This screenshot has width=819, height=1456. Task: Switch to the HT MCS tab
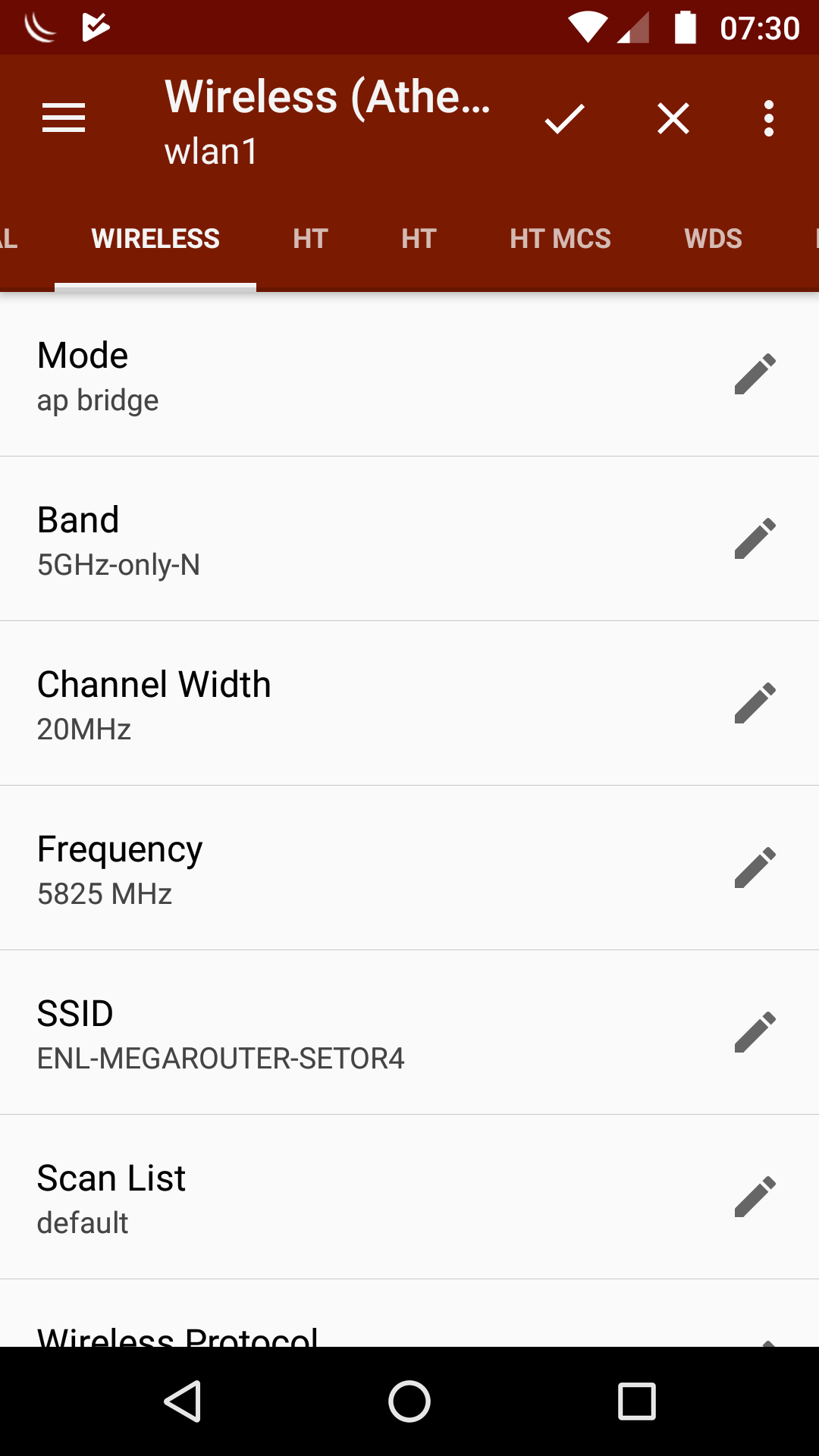point(560,239)
